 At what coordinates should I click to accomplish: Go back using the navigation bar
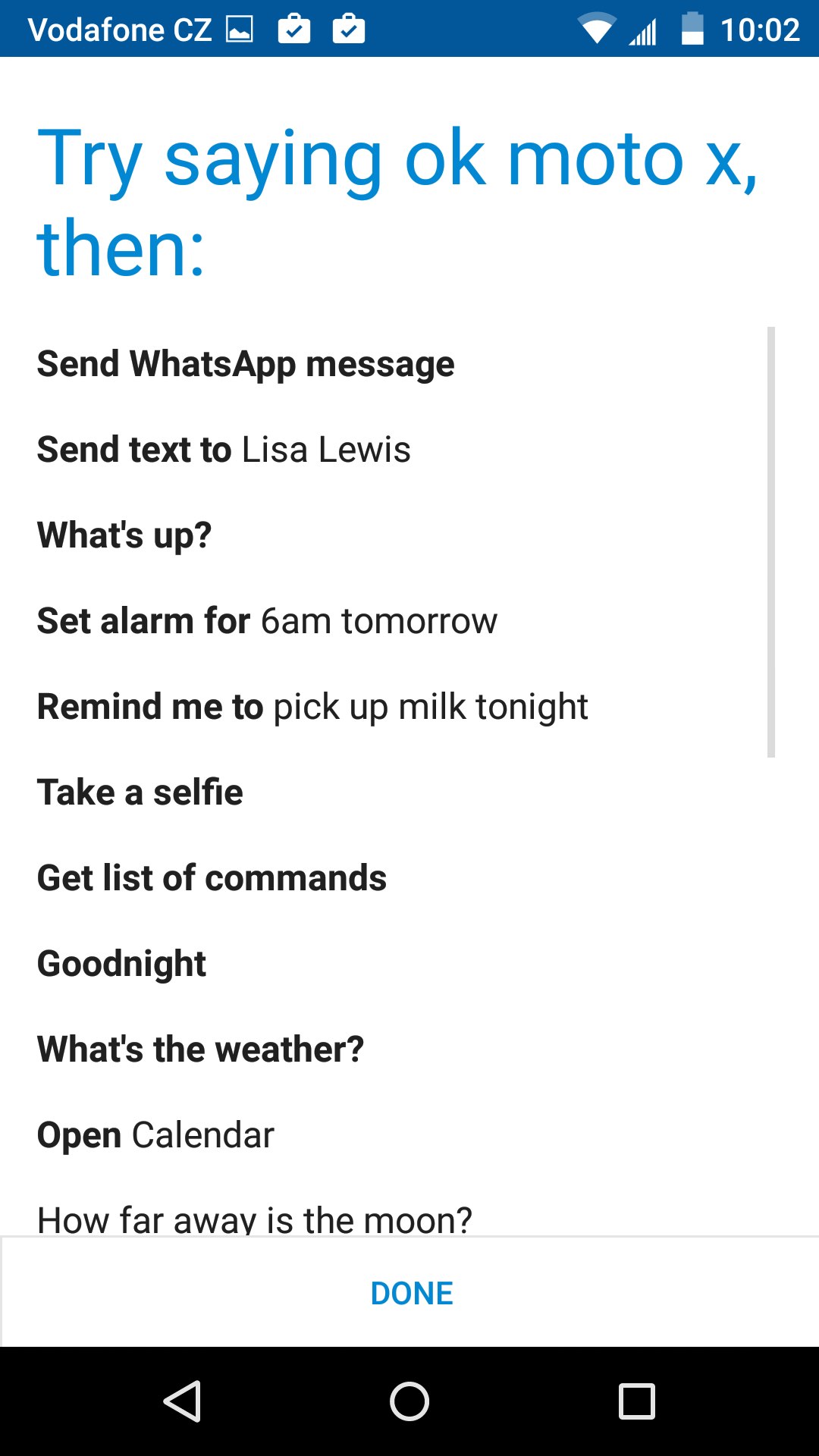pos(182,1401)
